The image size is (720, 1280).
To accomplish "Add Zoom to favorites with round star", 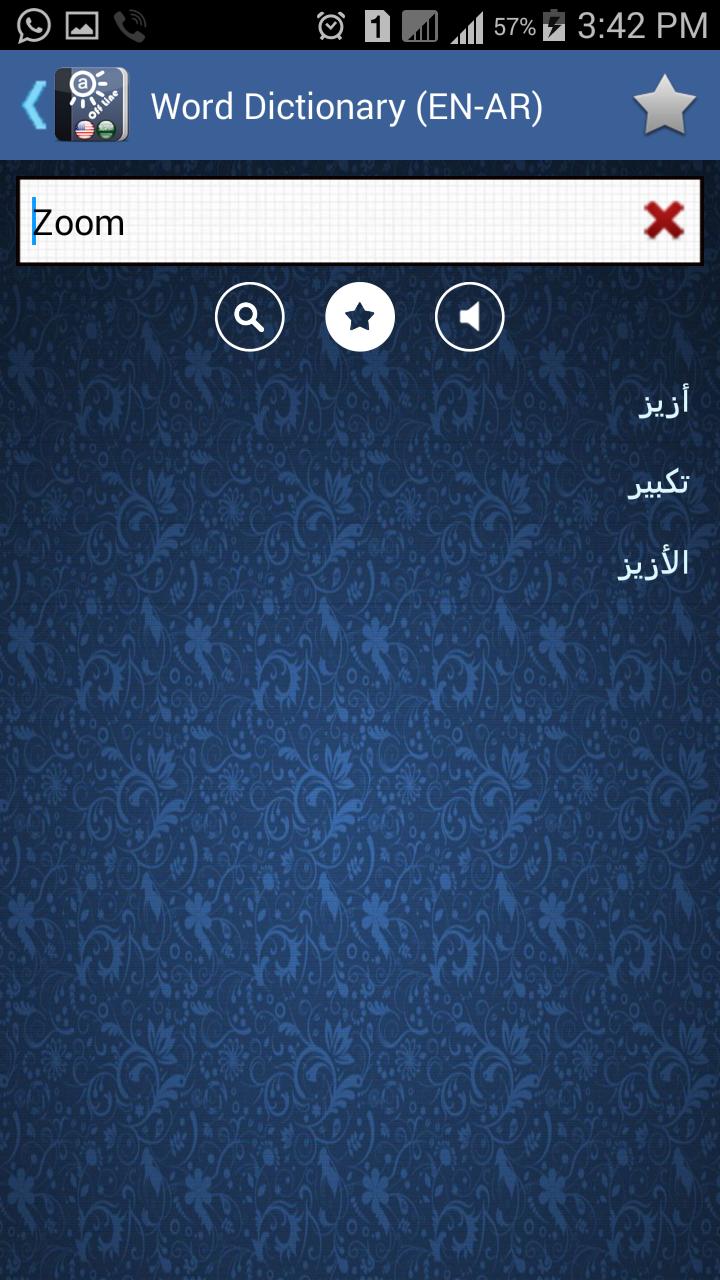I will 360,318.
